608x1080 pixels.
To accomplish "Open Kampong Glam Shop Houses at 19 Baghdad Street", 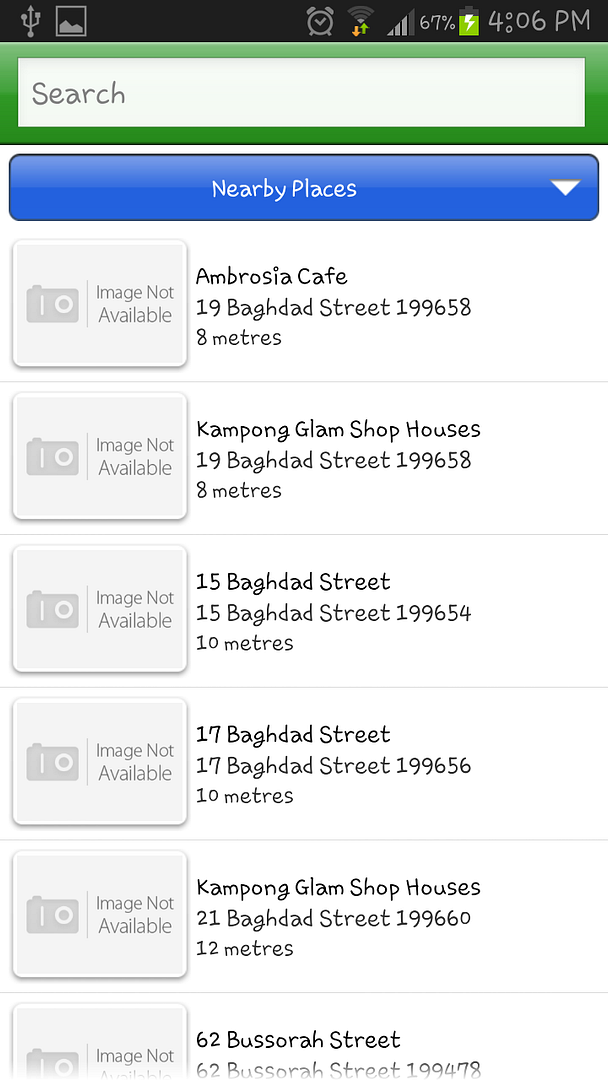I will 304,458.
